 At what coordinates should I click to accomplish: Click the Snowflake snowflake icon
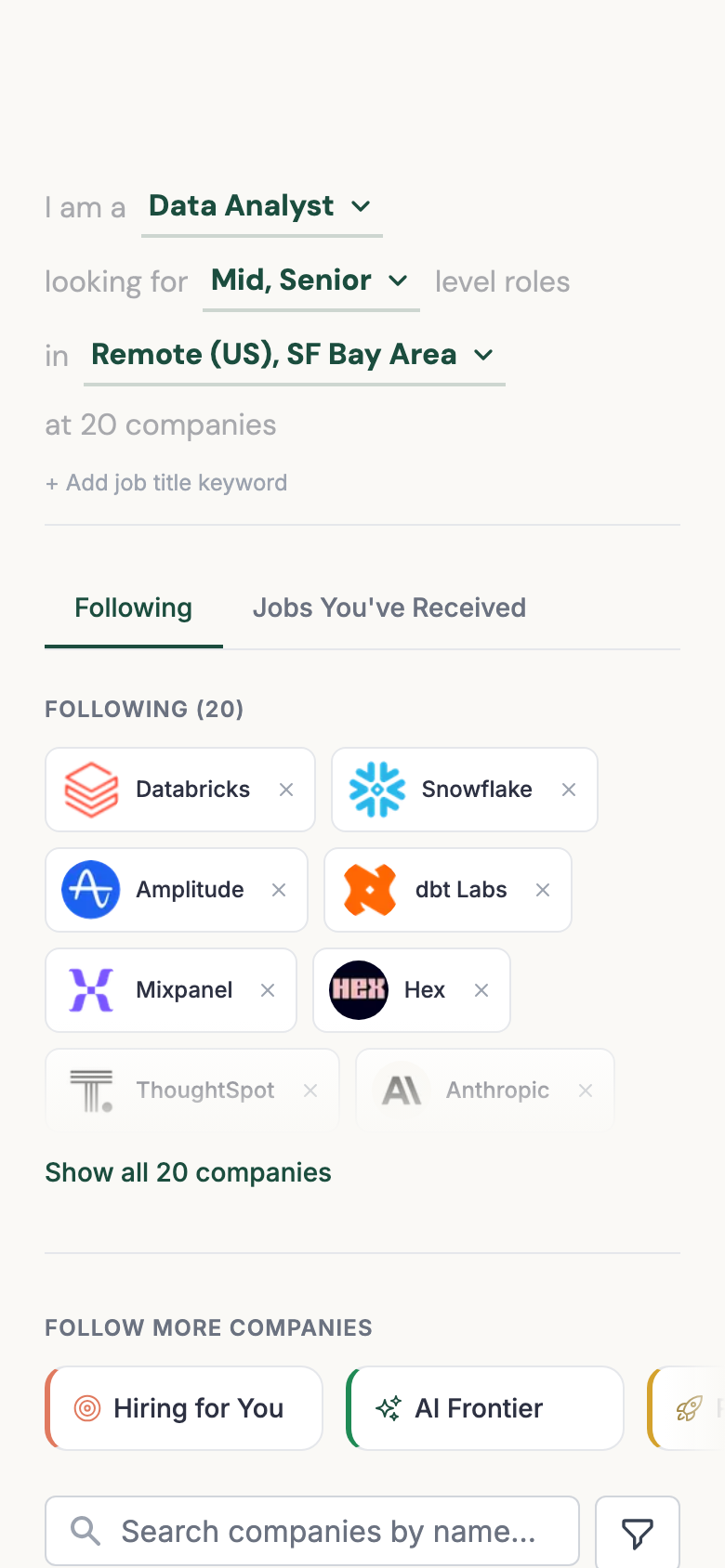pos(377,789)
